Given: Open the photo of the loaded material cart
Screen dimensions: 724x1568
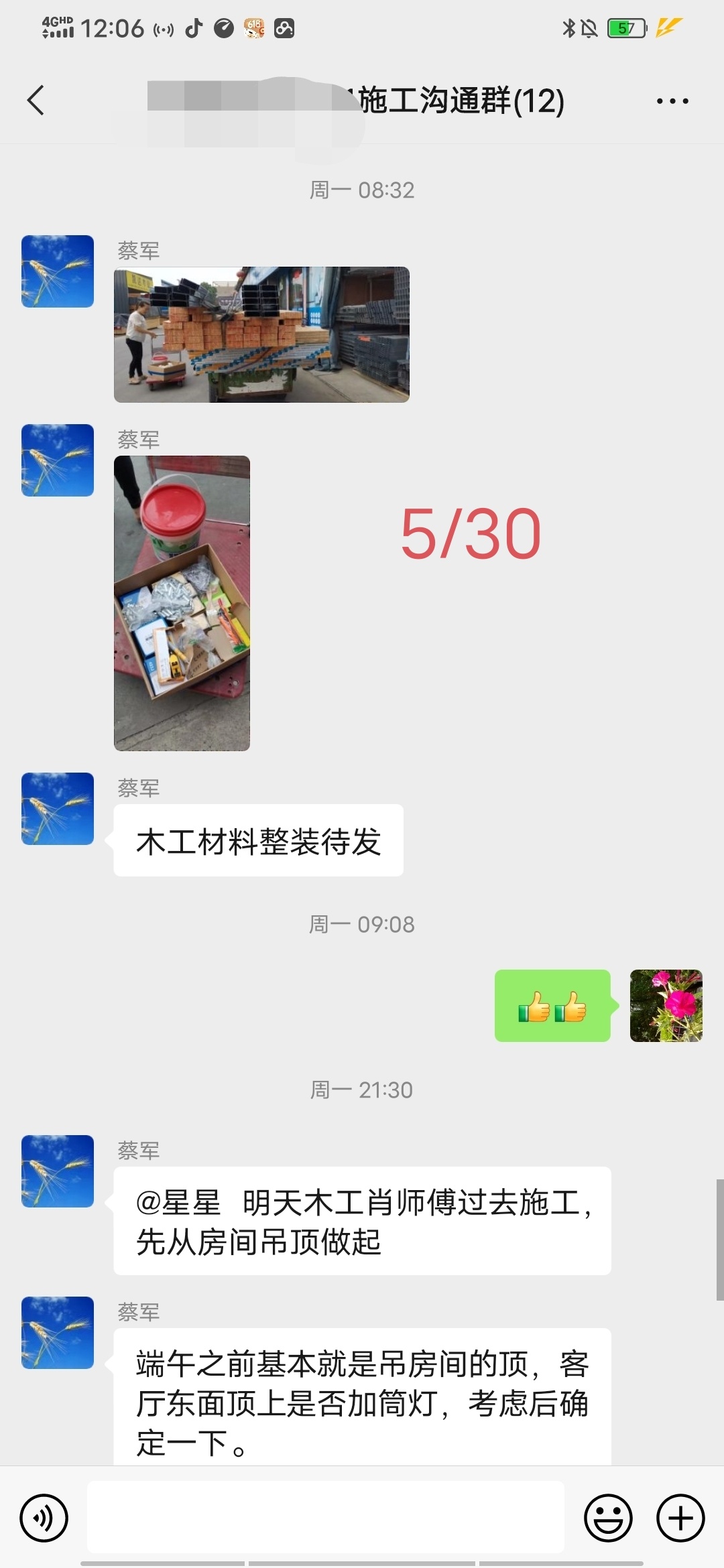Looking at the screenshot, I should [x=261, y=334].
